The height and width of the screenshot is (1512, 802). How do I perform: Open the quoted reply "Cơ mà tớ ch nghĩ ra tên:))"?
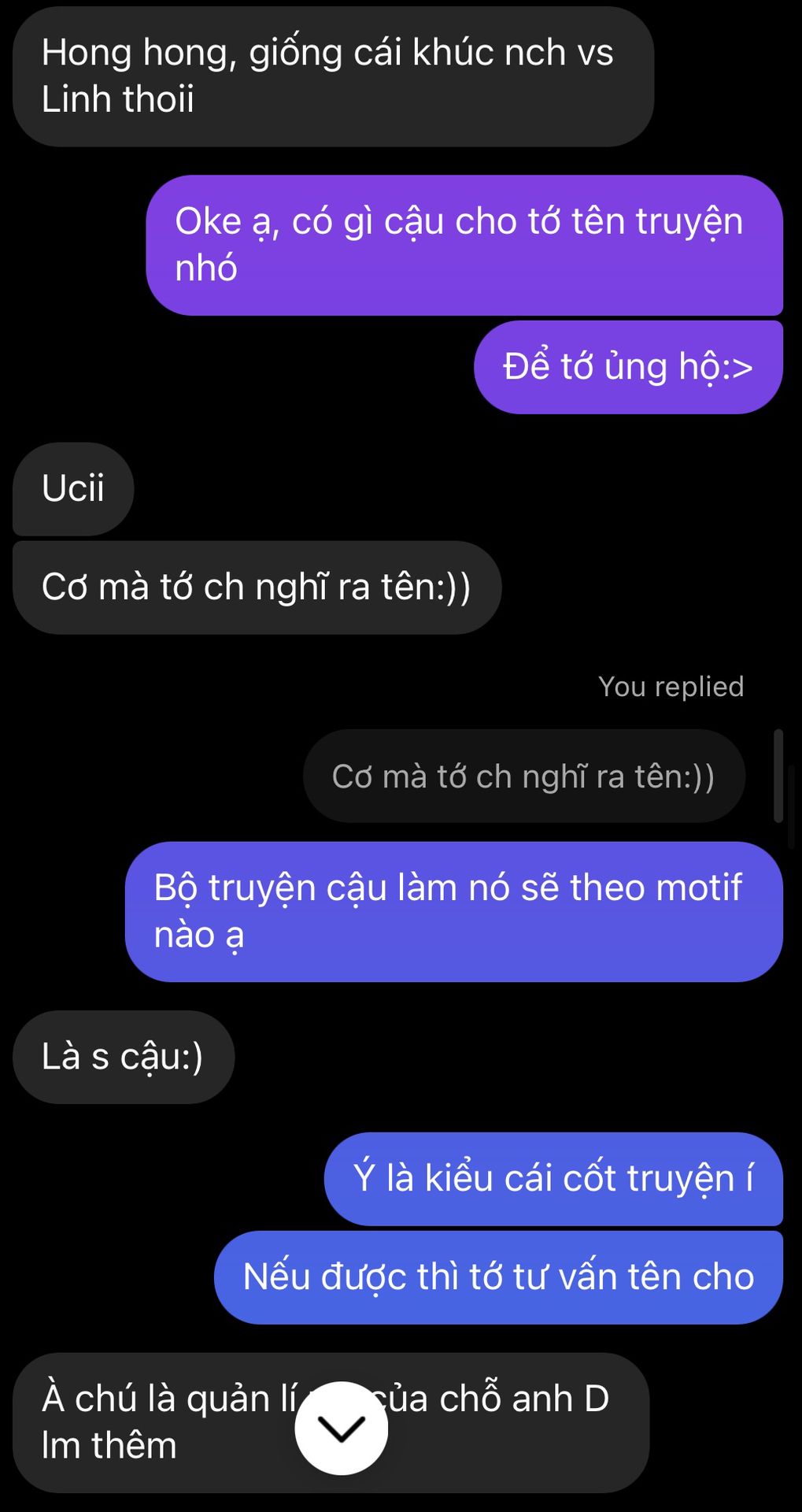pos(523,776)
